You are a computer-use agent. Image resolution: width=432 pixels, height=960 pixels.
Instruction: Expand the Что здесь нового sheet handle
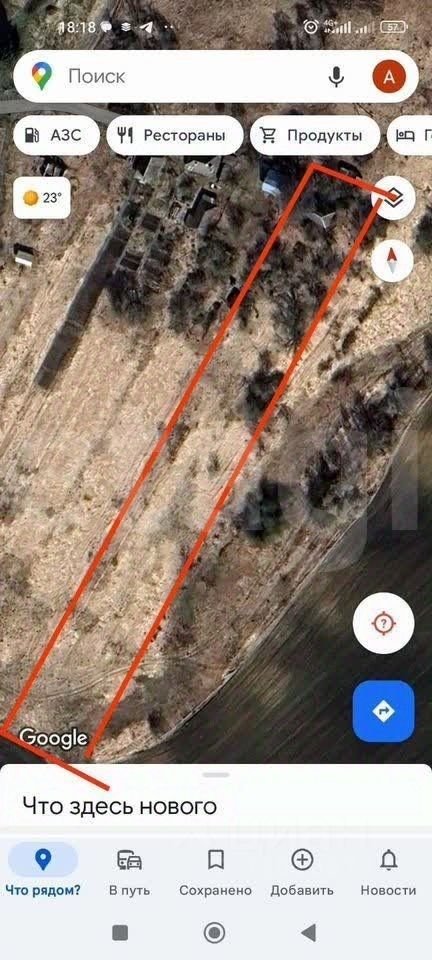point(216,774)
